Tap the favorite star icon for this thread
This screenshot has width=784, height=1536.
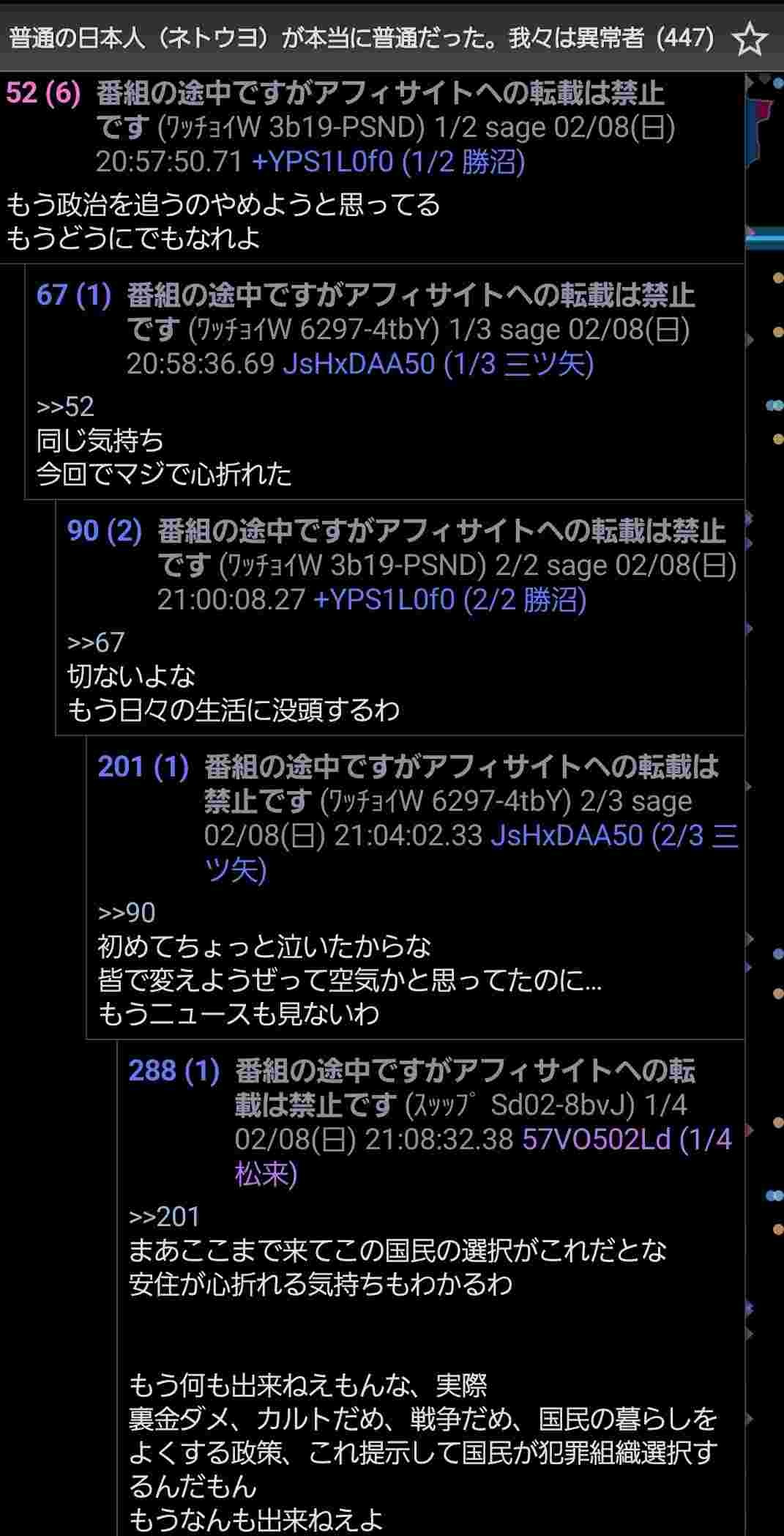(750, 39)
